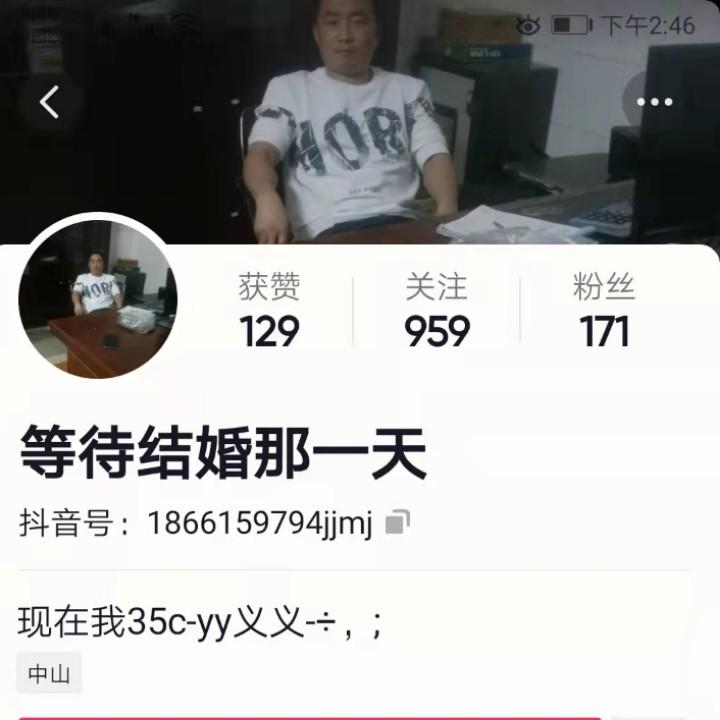Go back using the top-left arrow
The image size is (720, 720).
pos(49,102)
